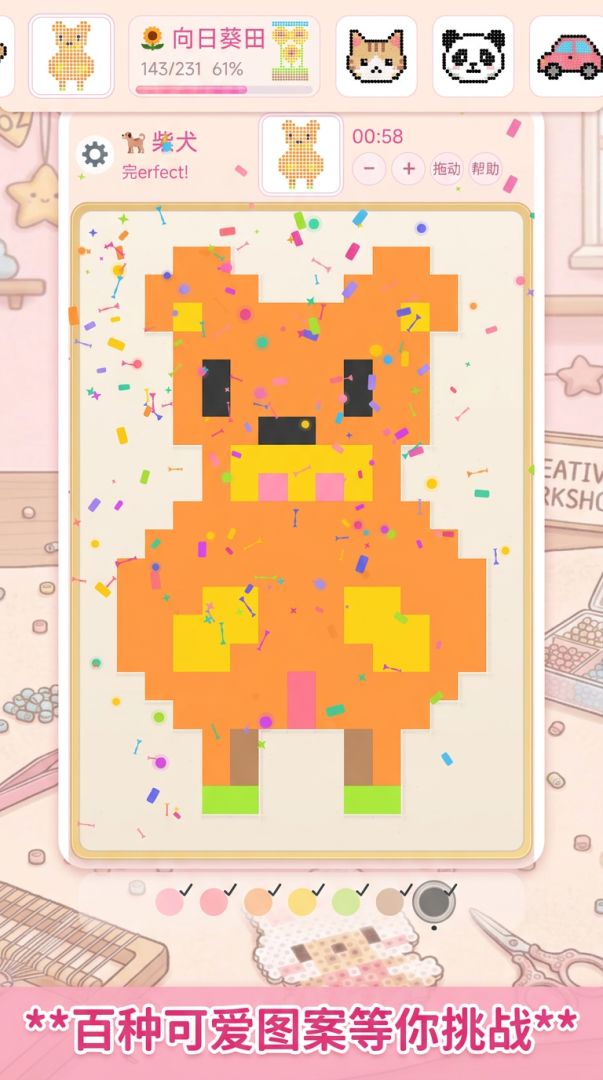Enable the 拖动 drag mode
Viewport: 603px width, 1080px height.
pyautogui.click(x=446, y=169)
